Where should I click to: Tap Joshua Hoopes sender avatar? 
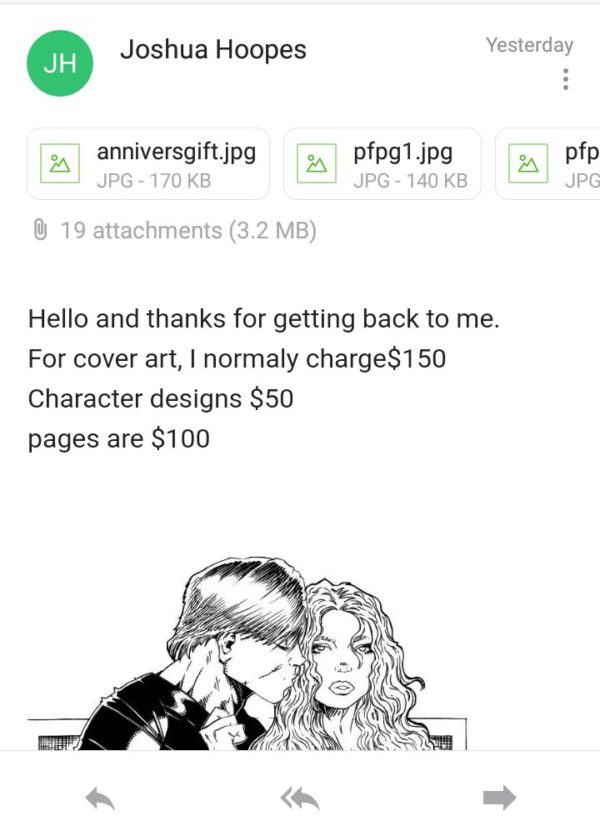click(60, 63)
